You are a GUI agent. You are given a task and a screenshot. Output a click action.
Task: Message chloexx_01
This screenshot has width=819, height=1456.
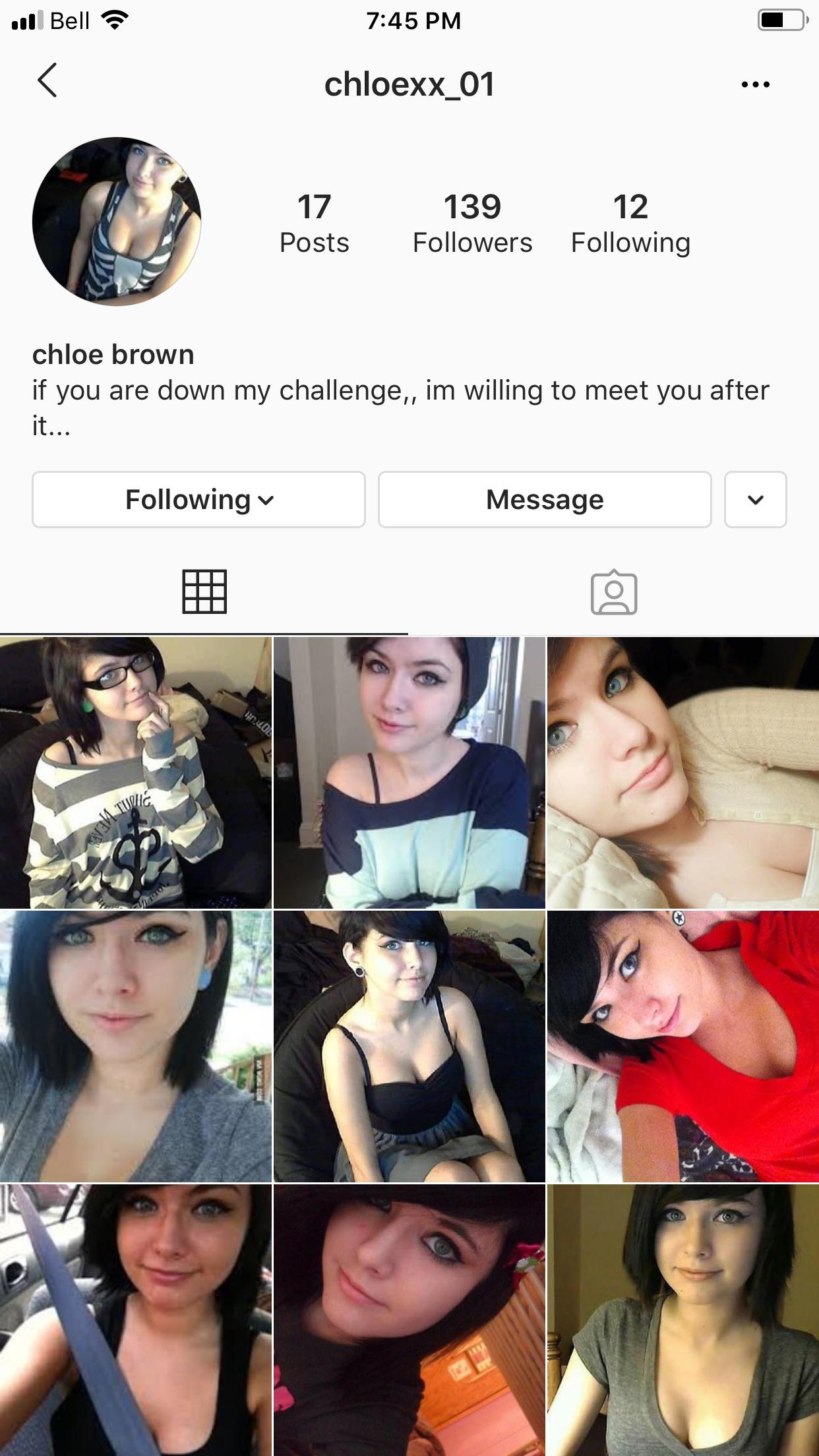click(545, 500)
